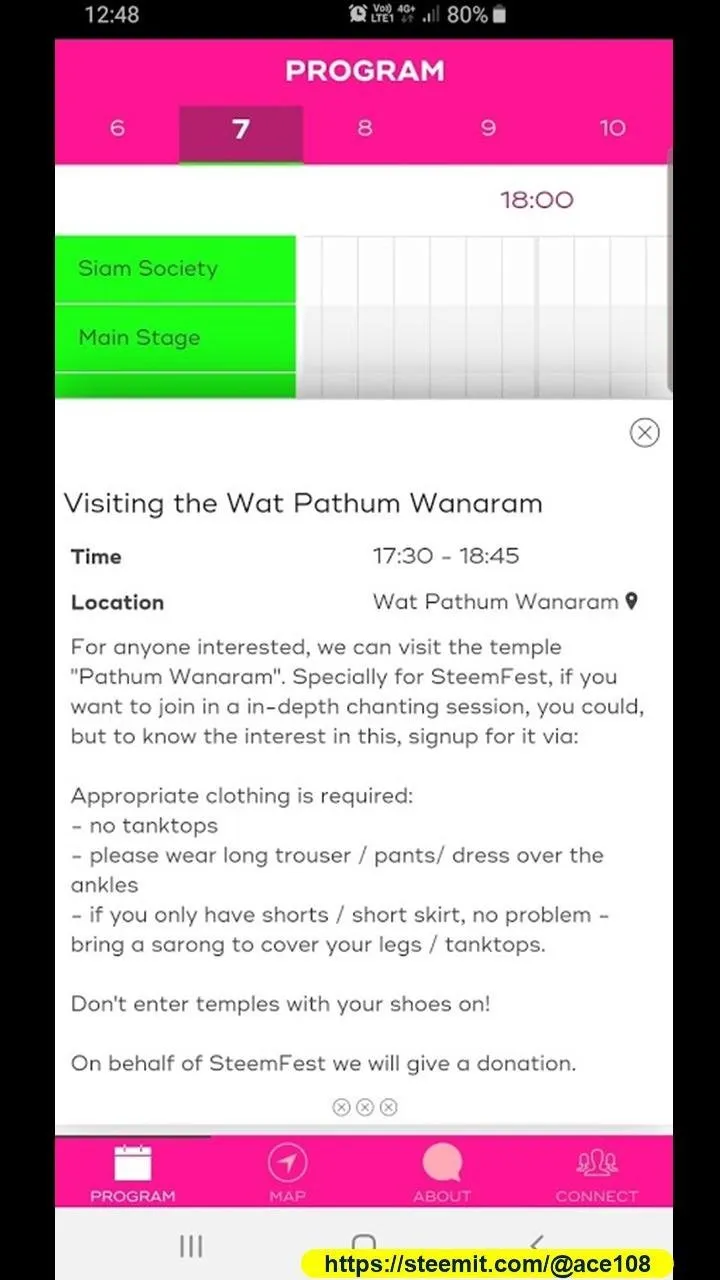
Task: Go to day 10 schedule
Action: tap(612, 129)
